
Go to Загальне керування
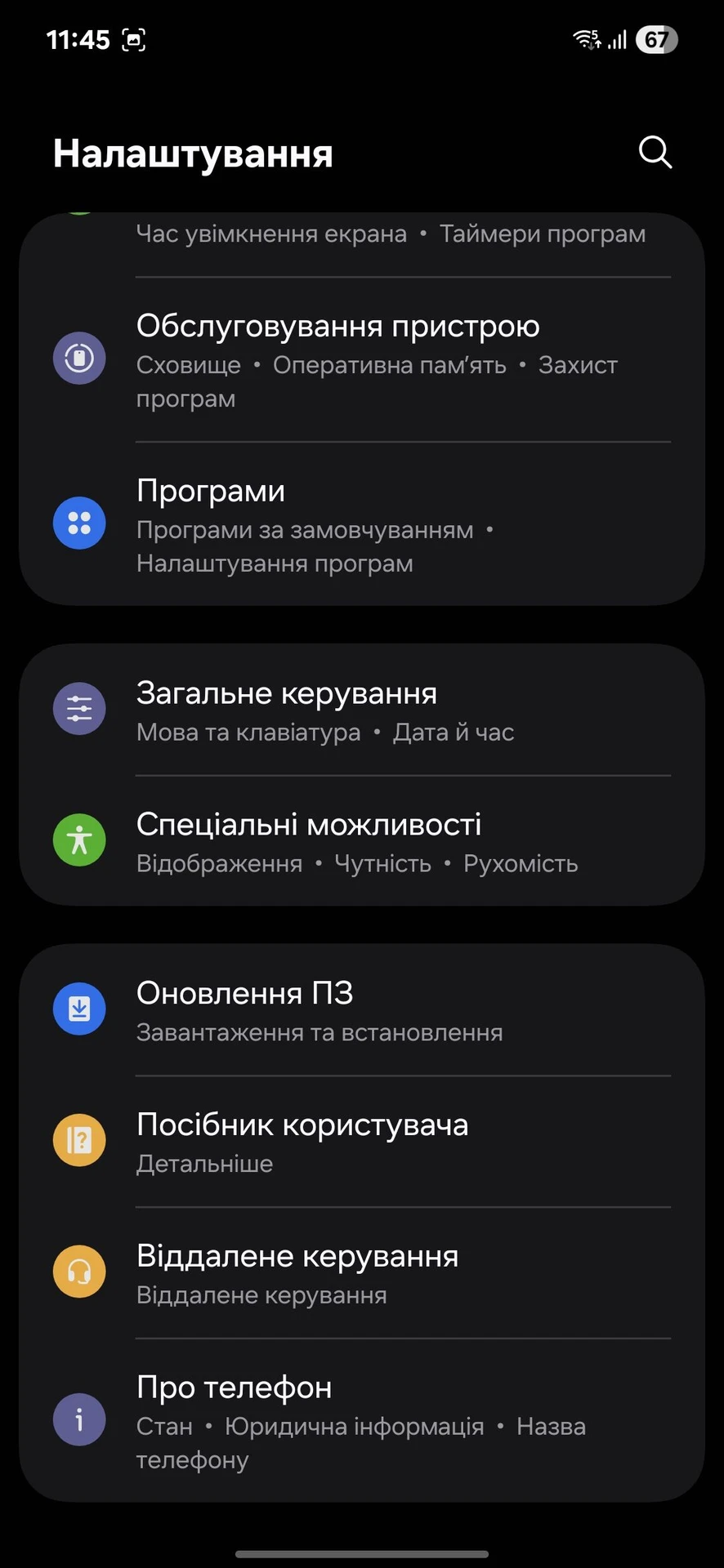361,710
